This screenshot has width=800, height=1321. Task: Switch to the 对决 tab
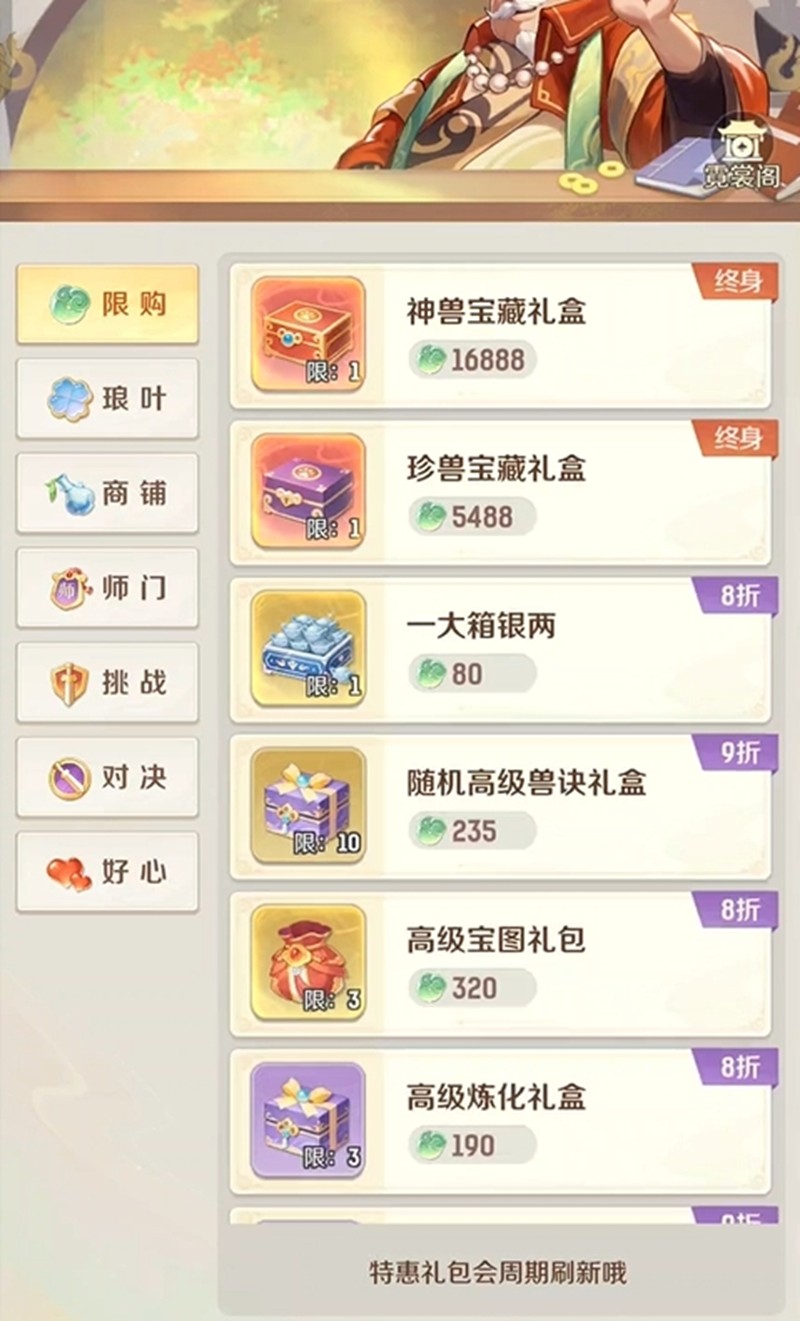point(108,777)
